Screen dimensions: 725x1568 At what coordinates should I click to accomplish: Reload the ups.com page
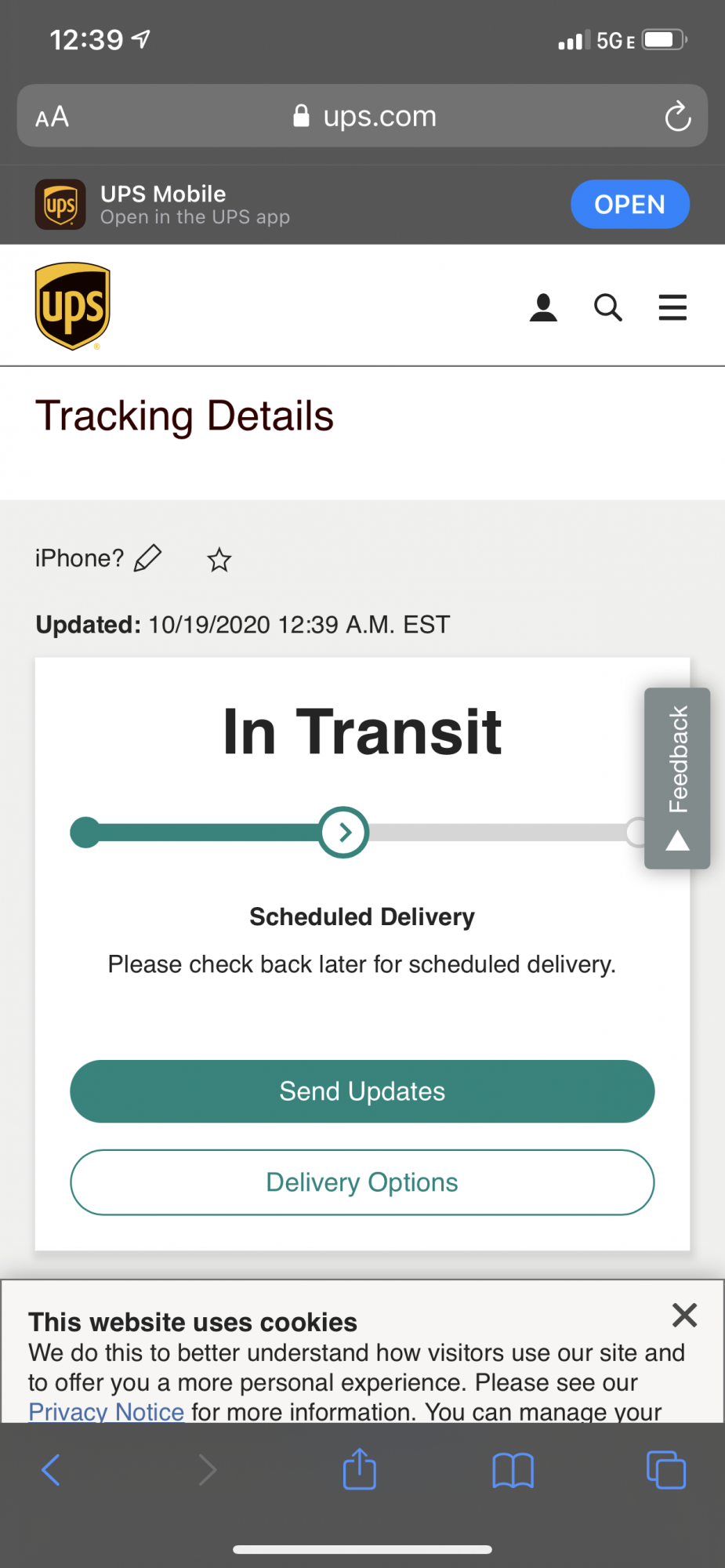(x=677, y=117)
